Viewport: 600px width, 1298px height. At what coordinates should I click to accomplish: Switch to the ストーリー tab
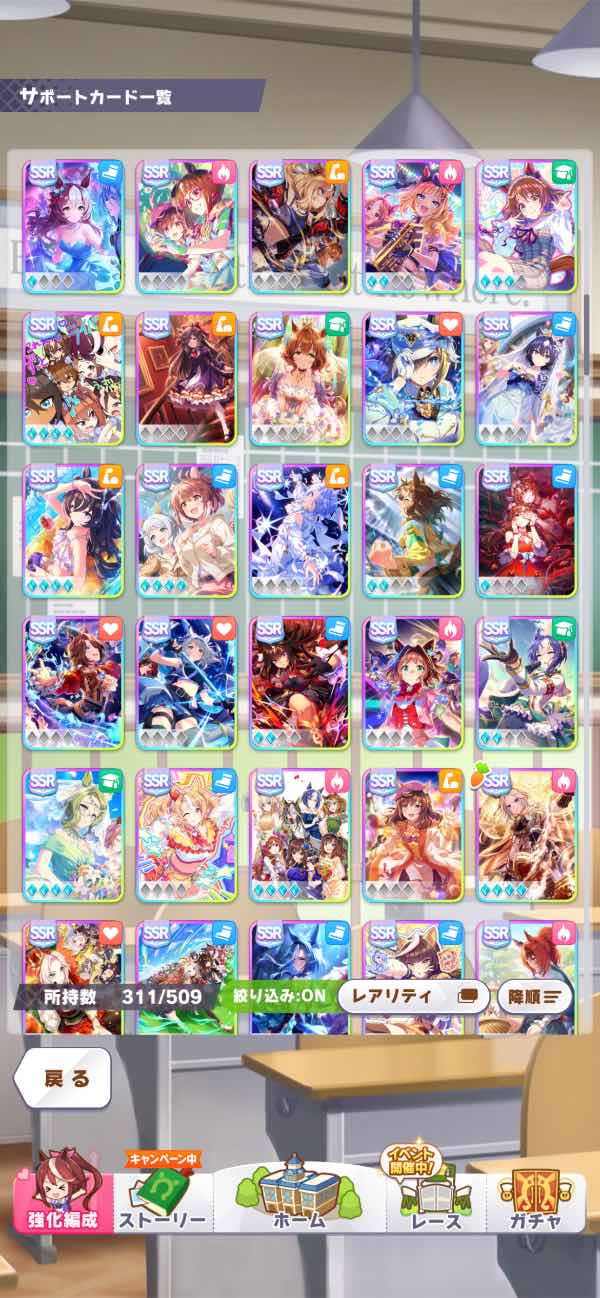pos(162,1198)
